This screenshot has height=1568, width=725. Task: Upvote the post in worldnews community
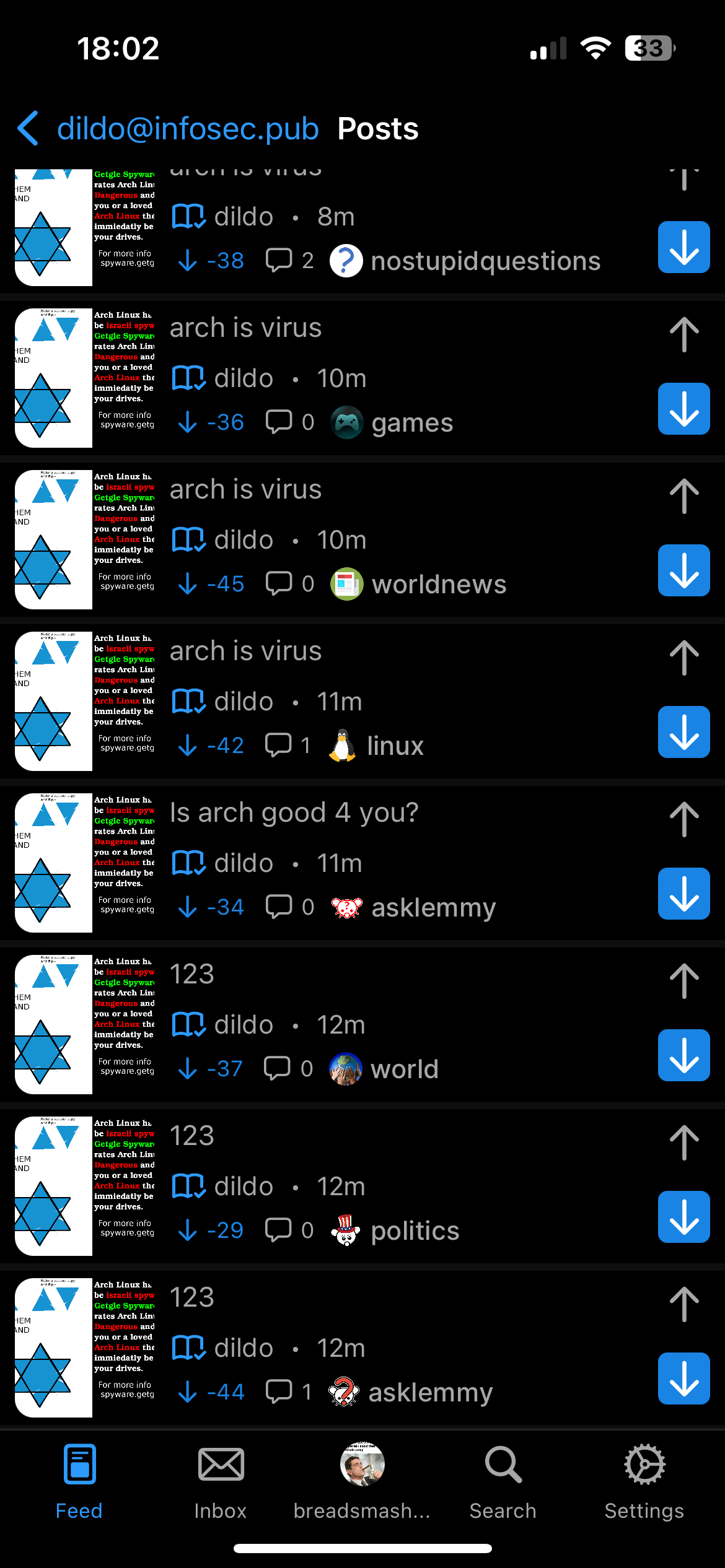coord(684,496)
